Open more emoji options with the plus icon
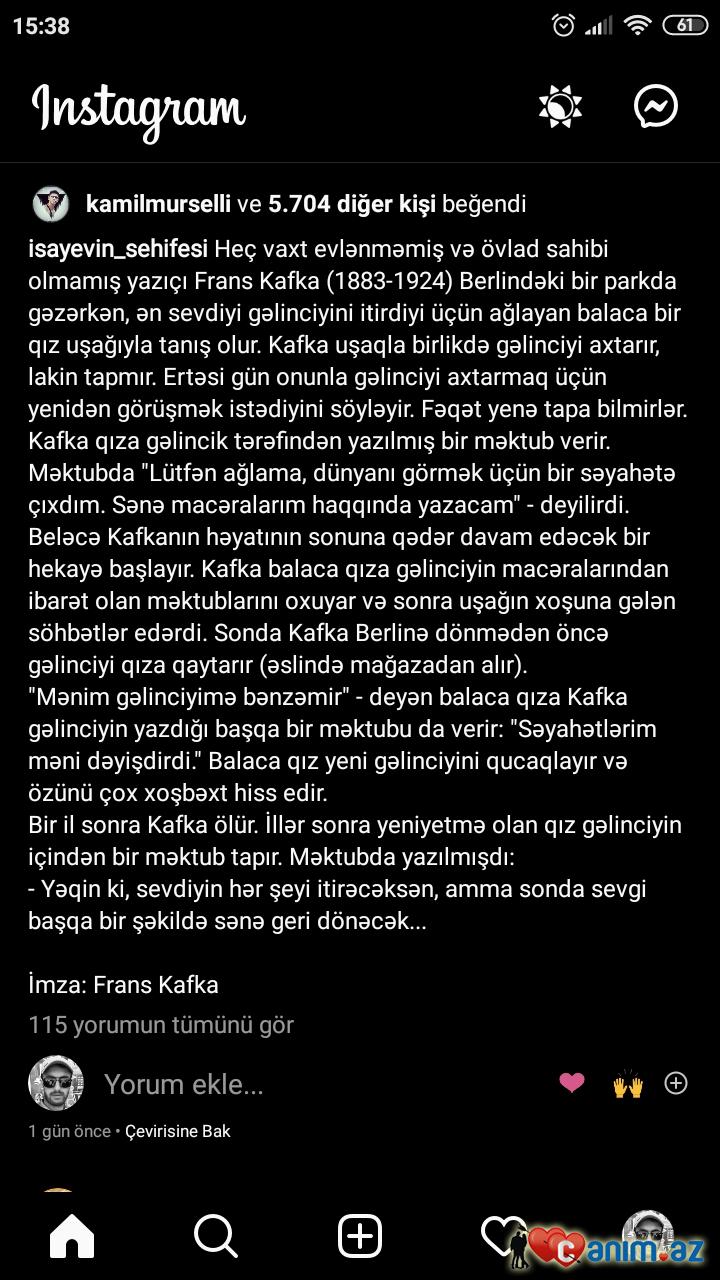 pos(676,1083)
